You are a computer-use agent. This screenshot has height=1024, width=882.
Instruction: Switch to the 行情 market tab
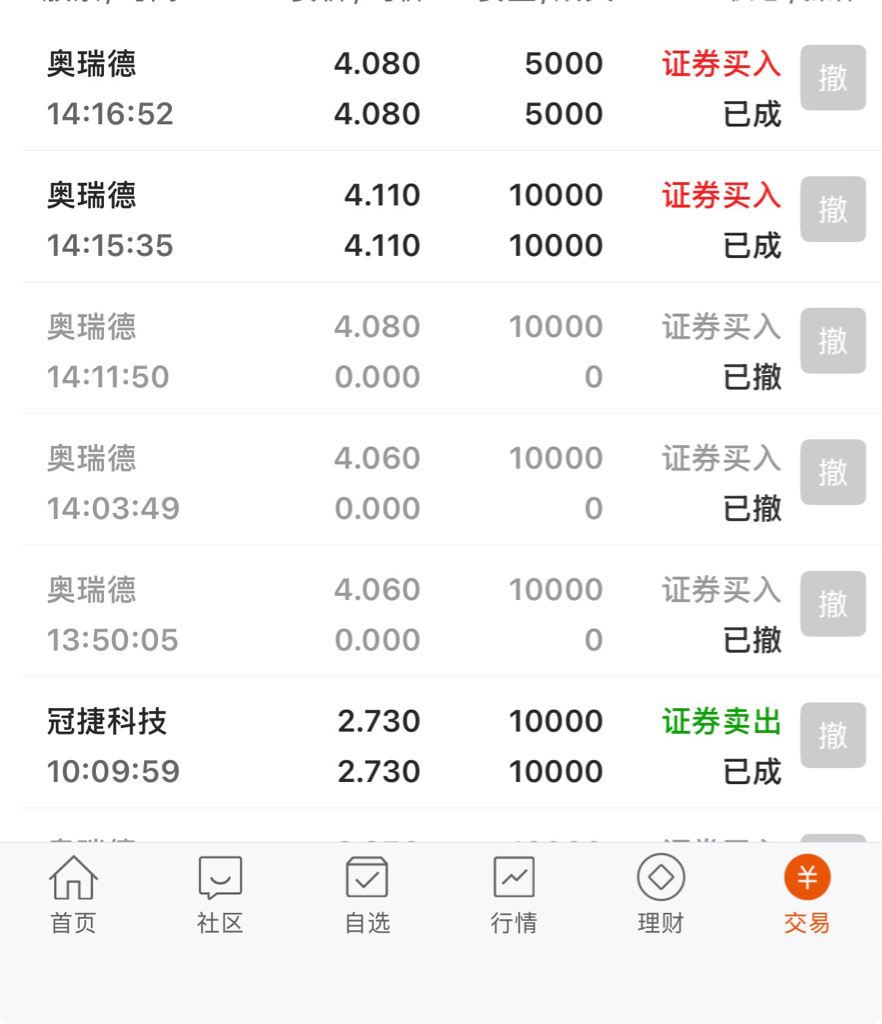point(514,895)
